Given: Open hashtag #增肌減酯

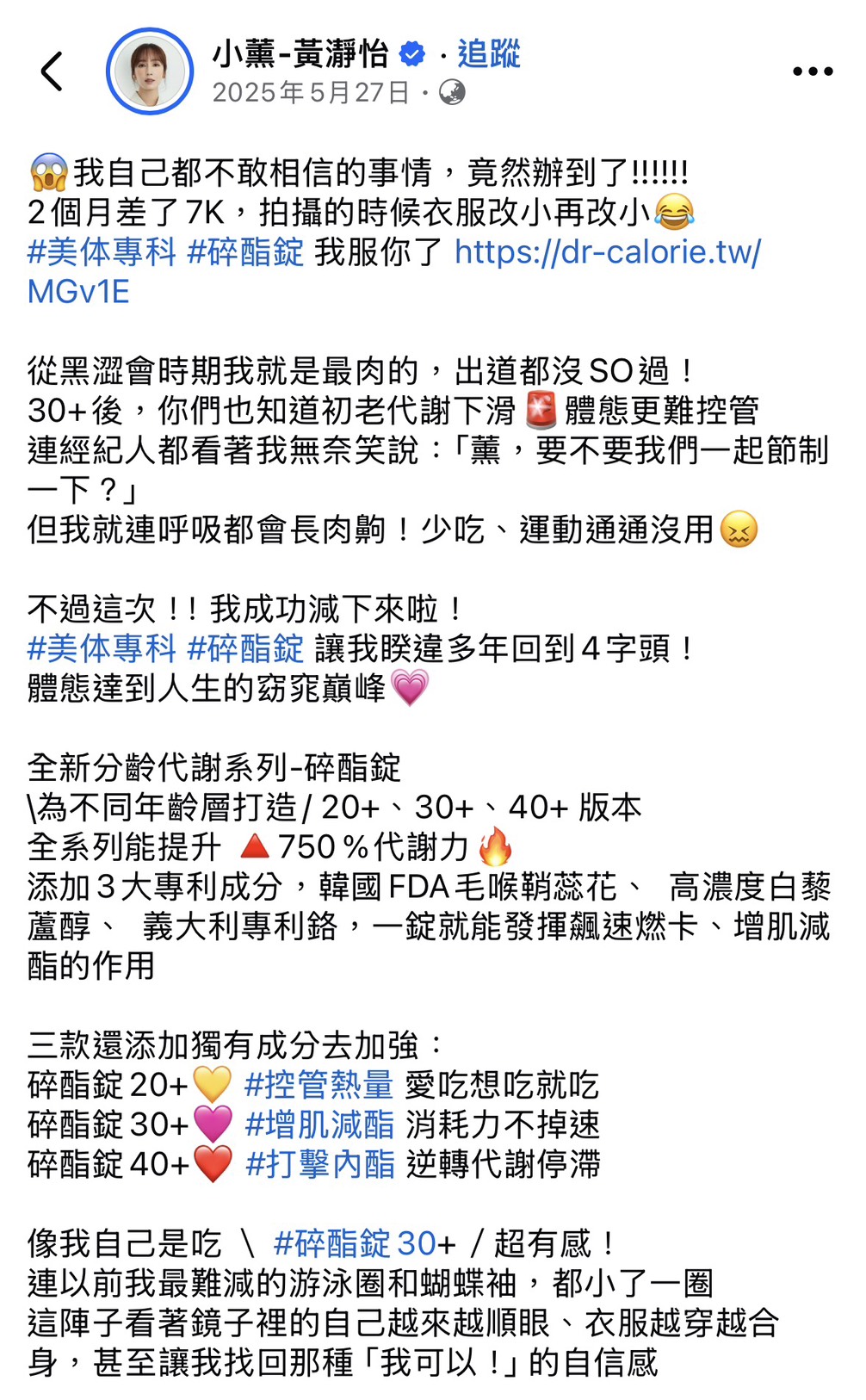Looking at the screenshot, I should [319, 1124].
